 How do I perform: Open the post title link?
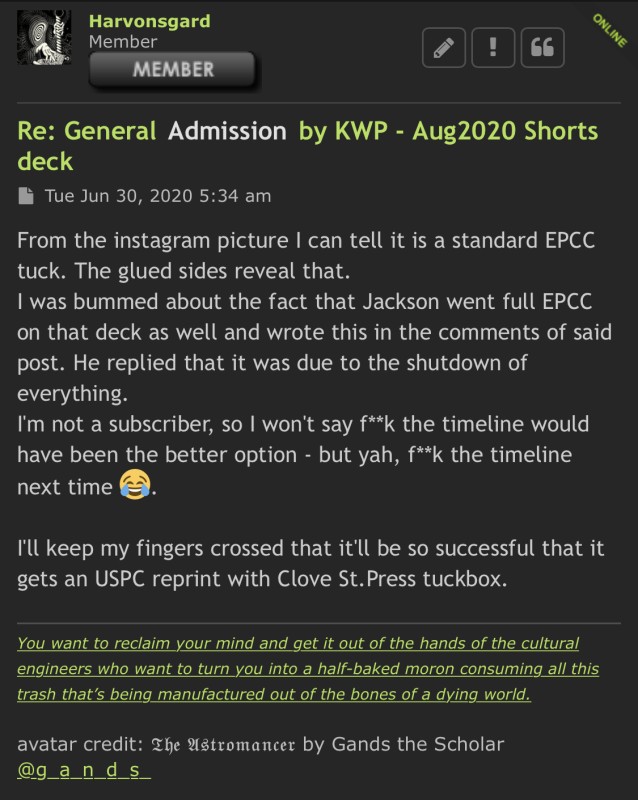coord(307,145)
